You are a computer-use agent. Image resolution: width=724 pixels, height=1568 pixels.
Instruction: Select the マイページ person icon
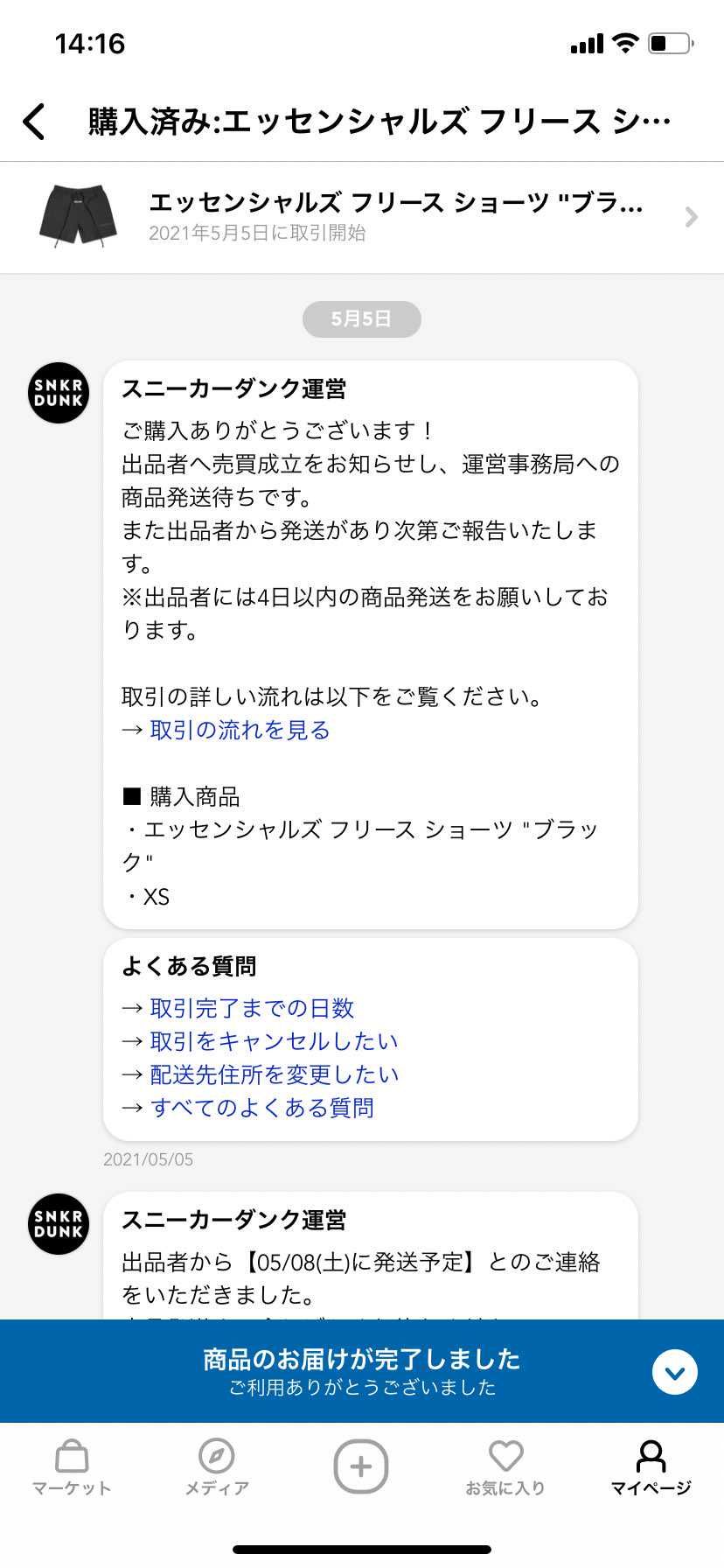[x=650, y=1459]
